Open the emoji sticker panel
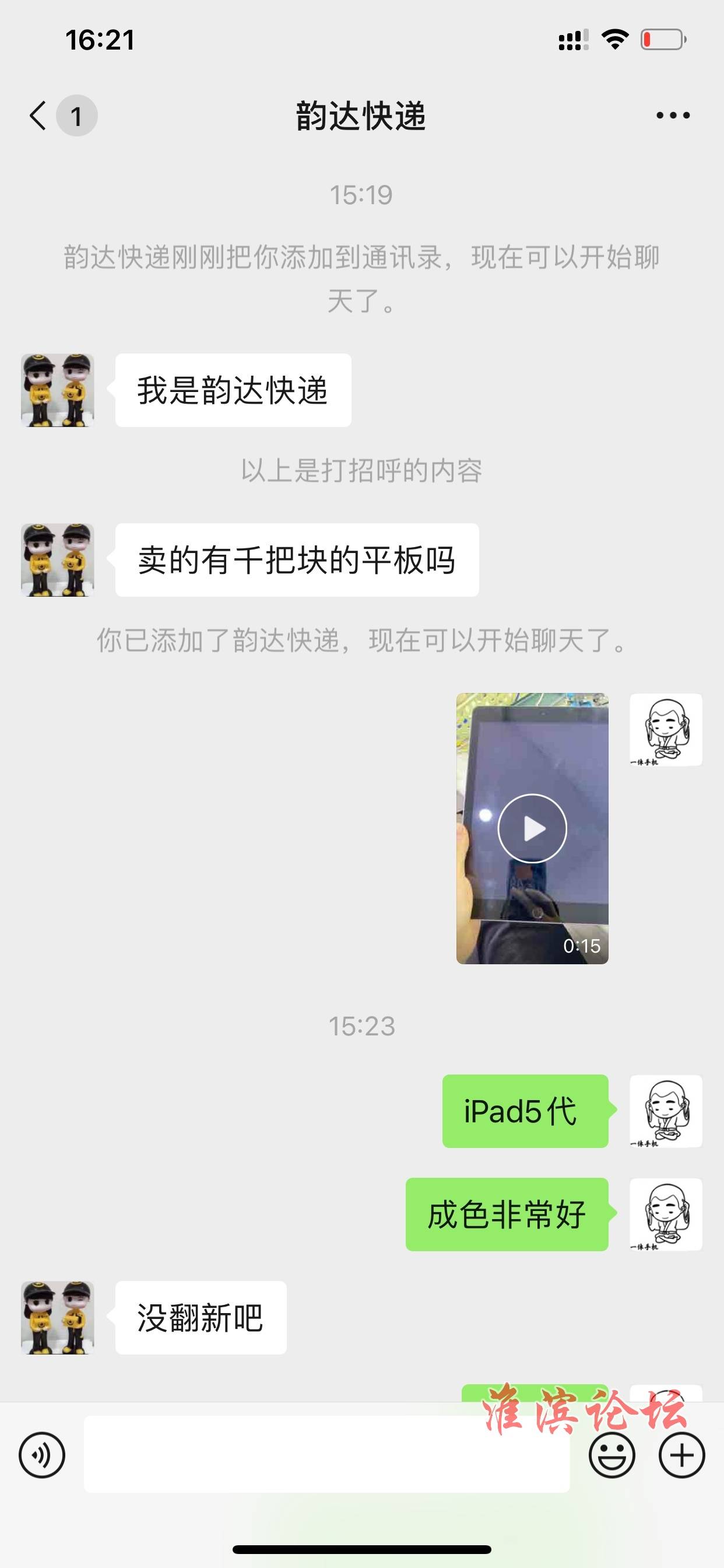724x1568 pixels. coord(612,1455)
